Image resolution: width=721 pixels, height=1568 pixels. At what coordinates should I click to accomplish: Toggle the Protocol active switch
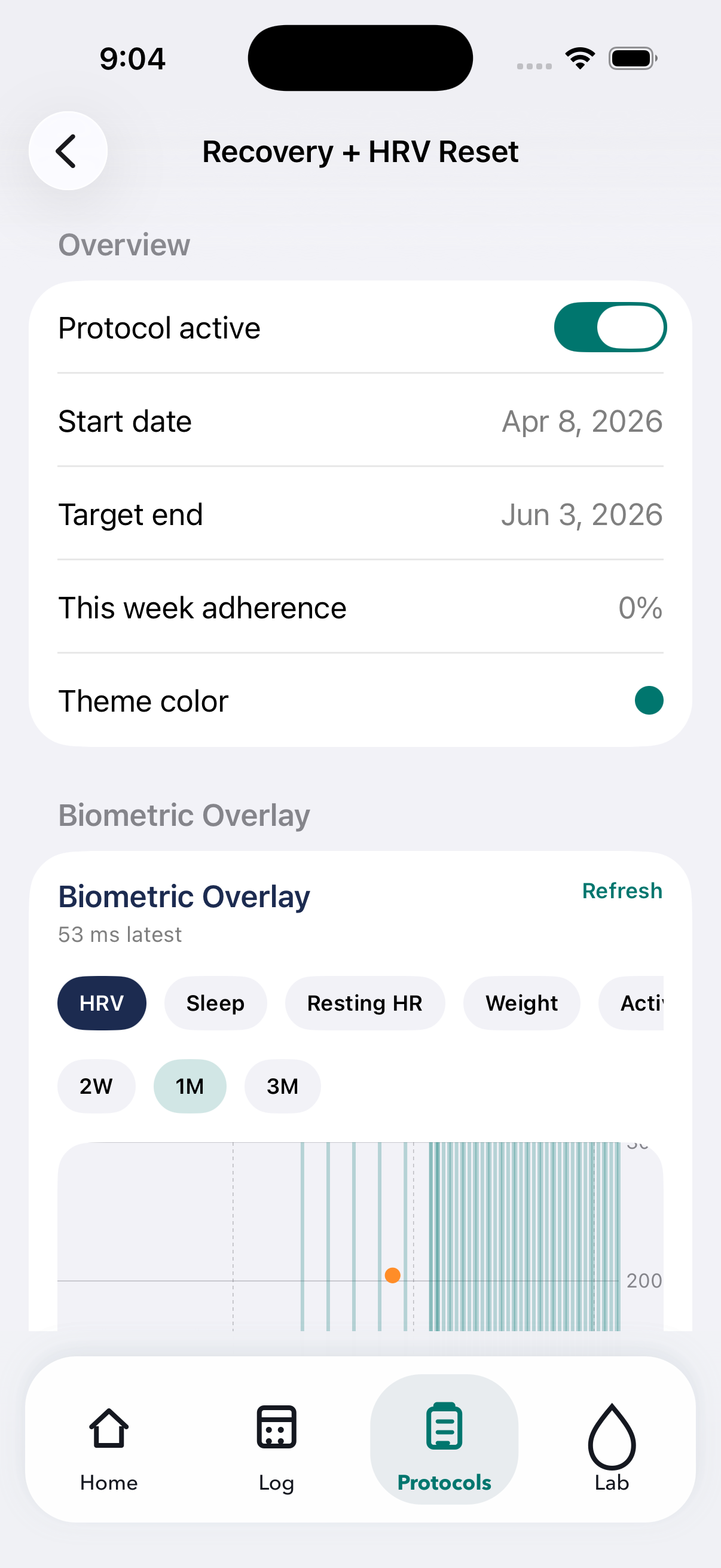click(x=610, y=328)
